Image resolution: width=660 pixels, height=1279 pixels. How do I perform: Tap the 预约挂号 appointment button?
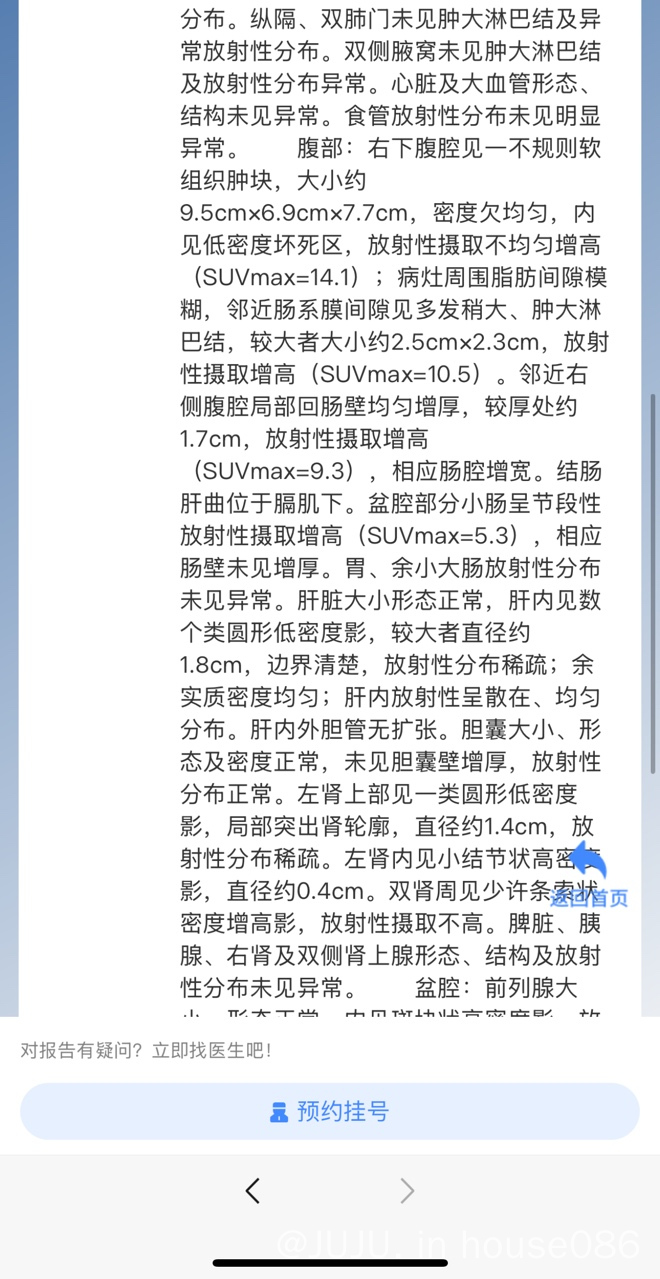(x=329, y=1111)
